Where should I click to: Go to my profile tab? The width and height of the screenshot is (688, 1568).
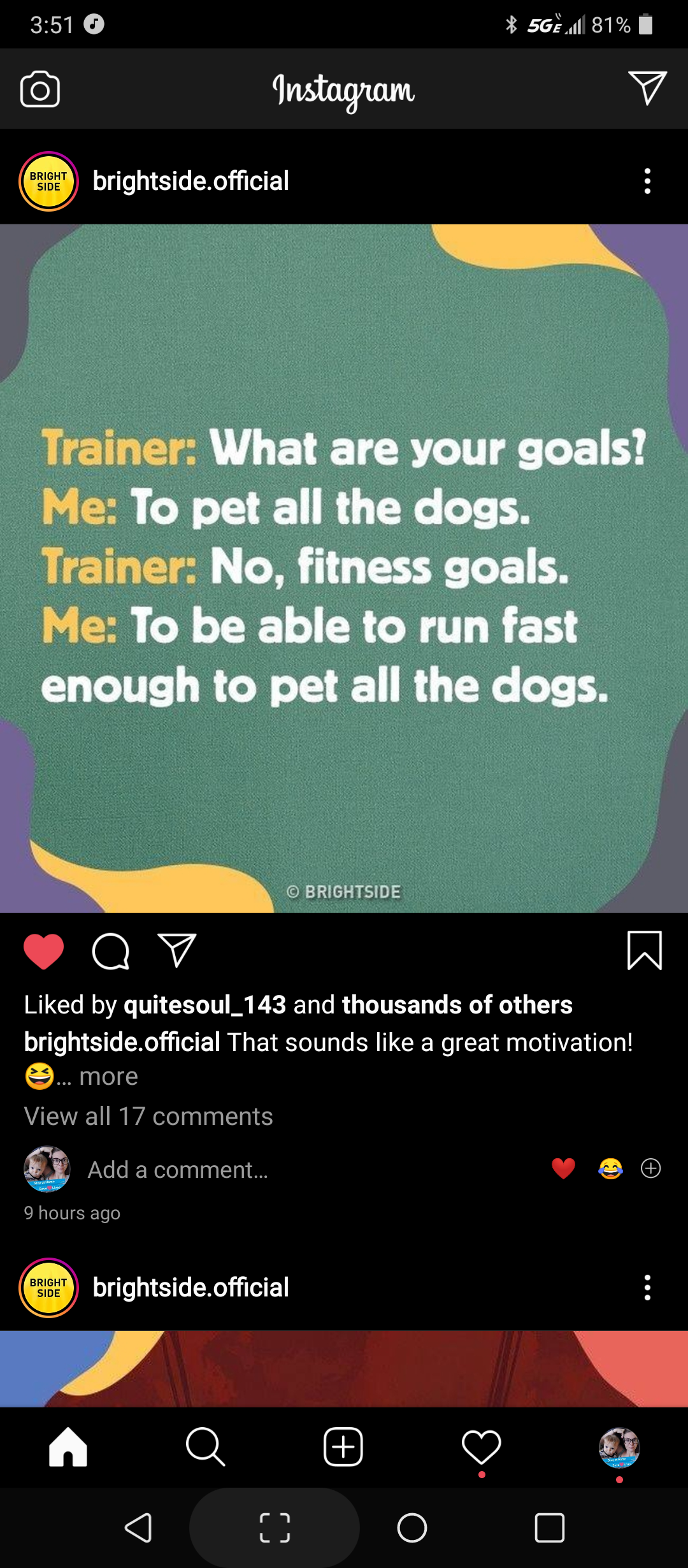(619, 1447)
